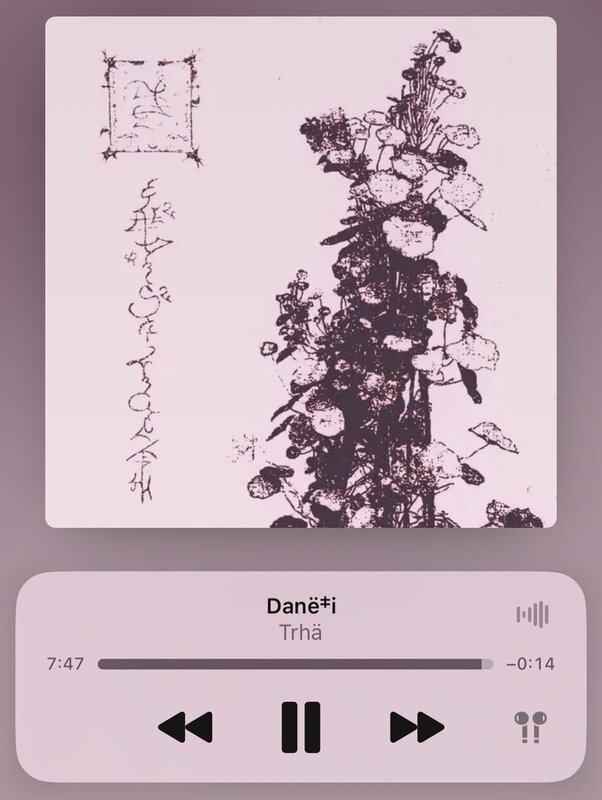Tap the audio waveform icon
Screen dimensions: 602x800
[x=534, y=615]
